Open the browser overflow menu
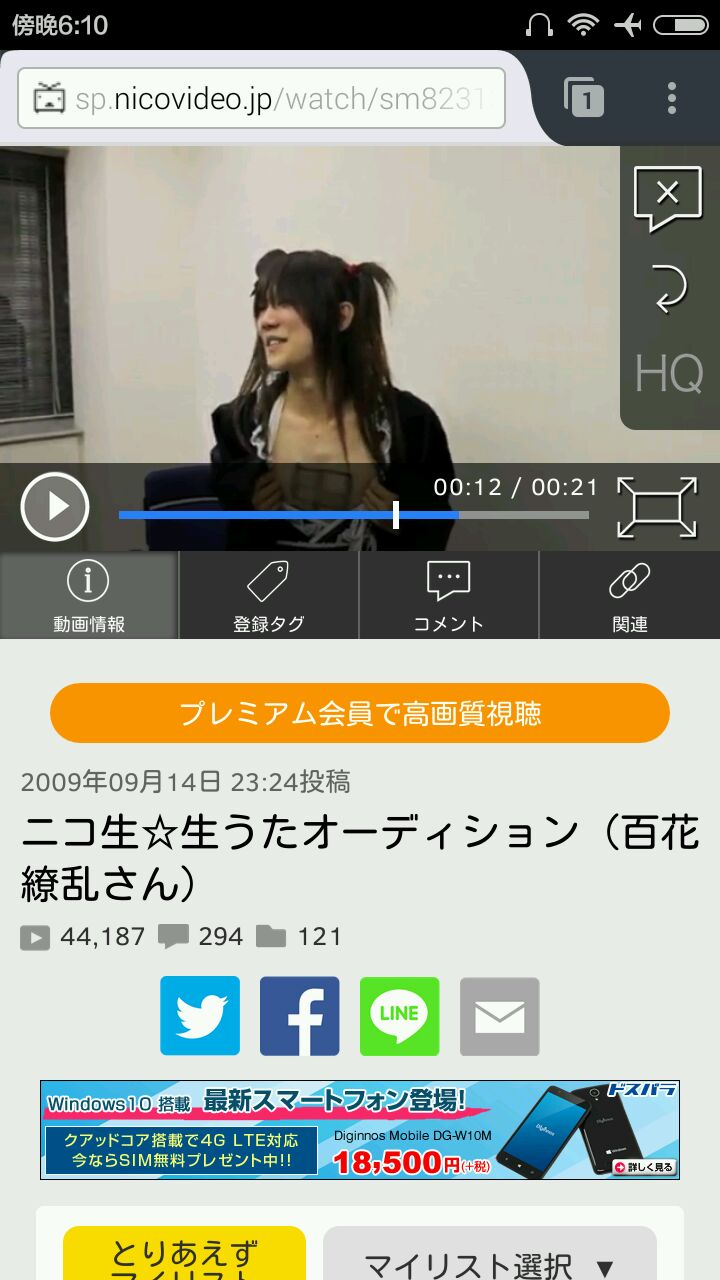The height and width of the screenshot is (1280, 720). click(671, 98)
